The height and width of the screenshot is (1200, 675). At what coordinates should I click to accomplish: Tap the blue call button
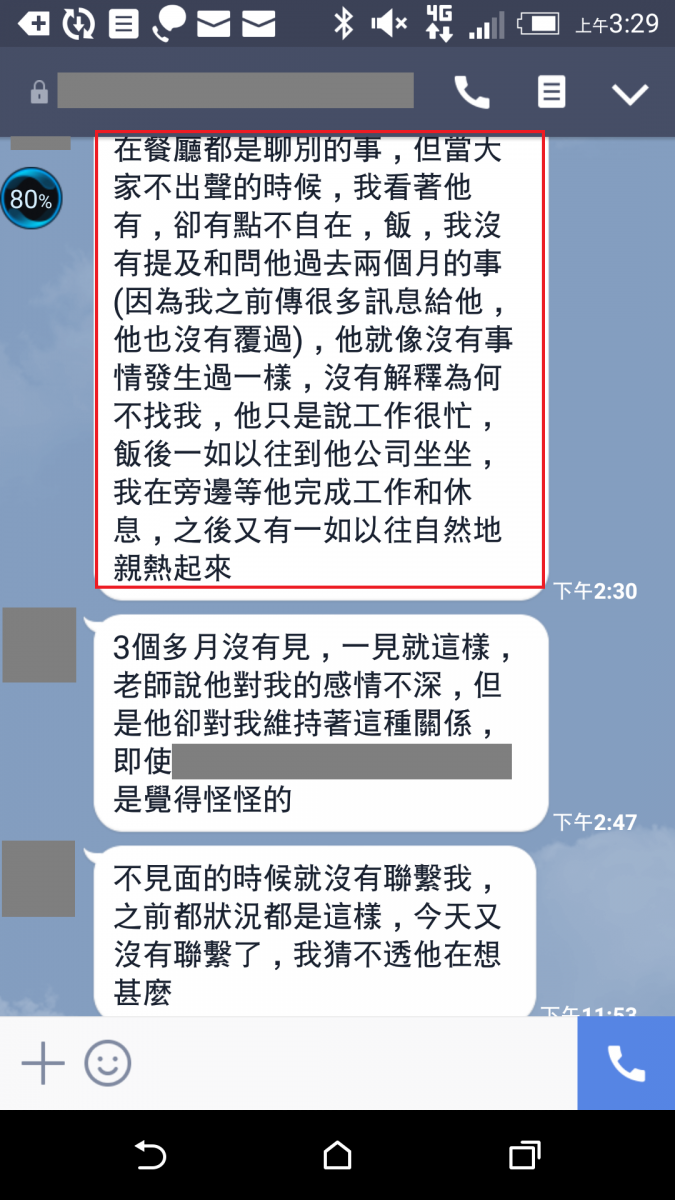coord(626,1064)
